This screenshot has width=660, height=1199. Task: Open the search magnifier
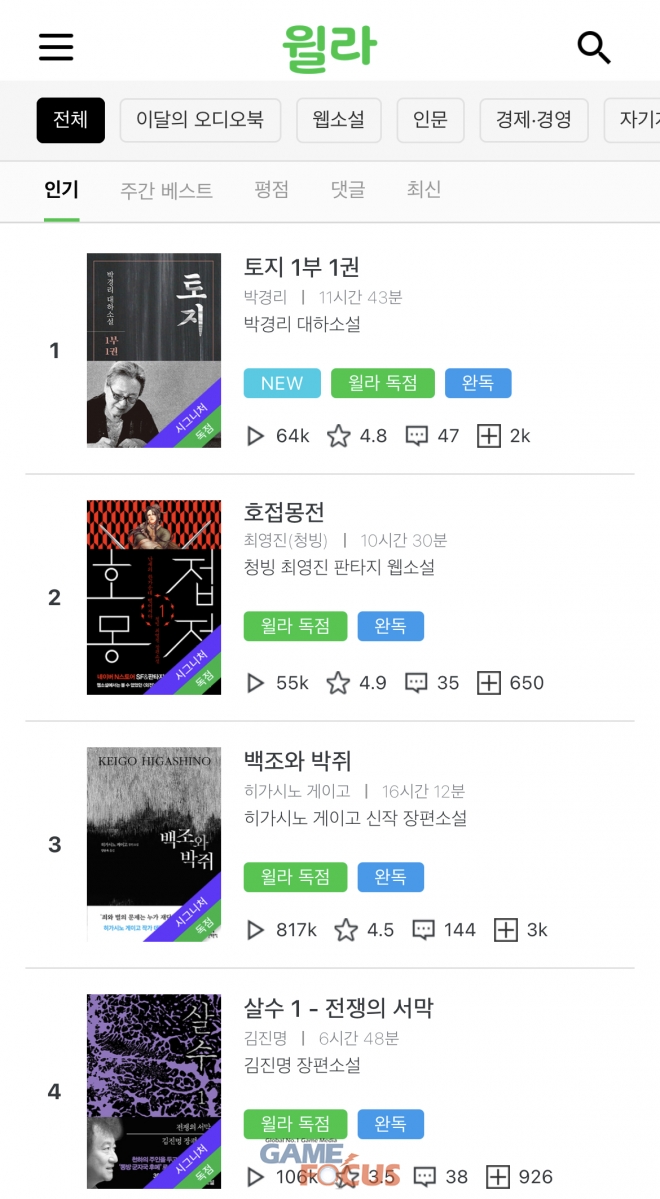[594, 47]
